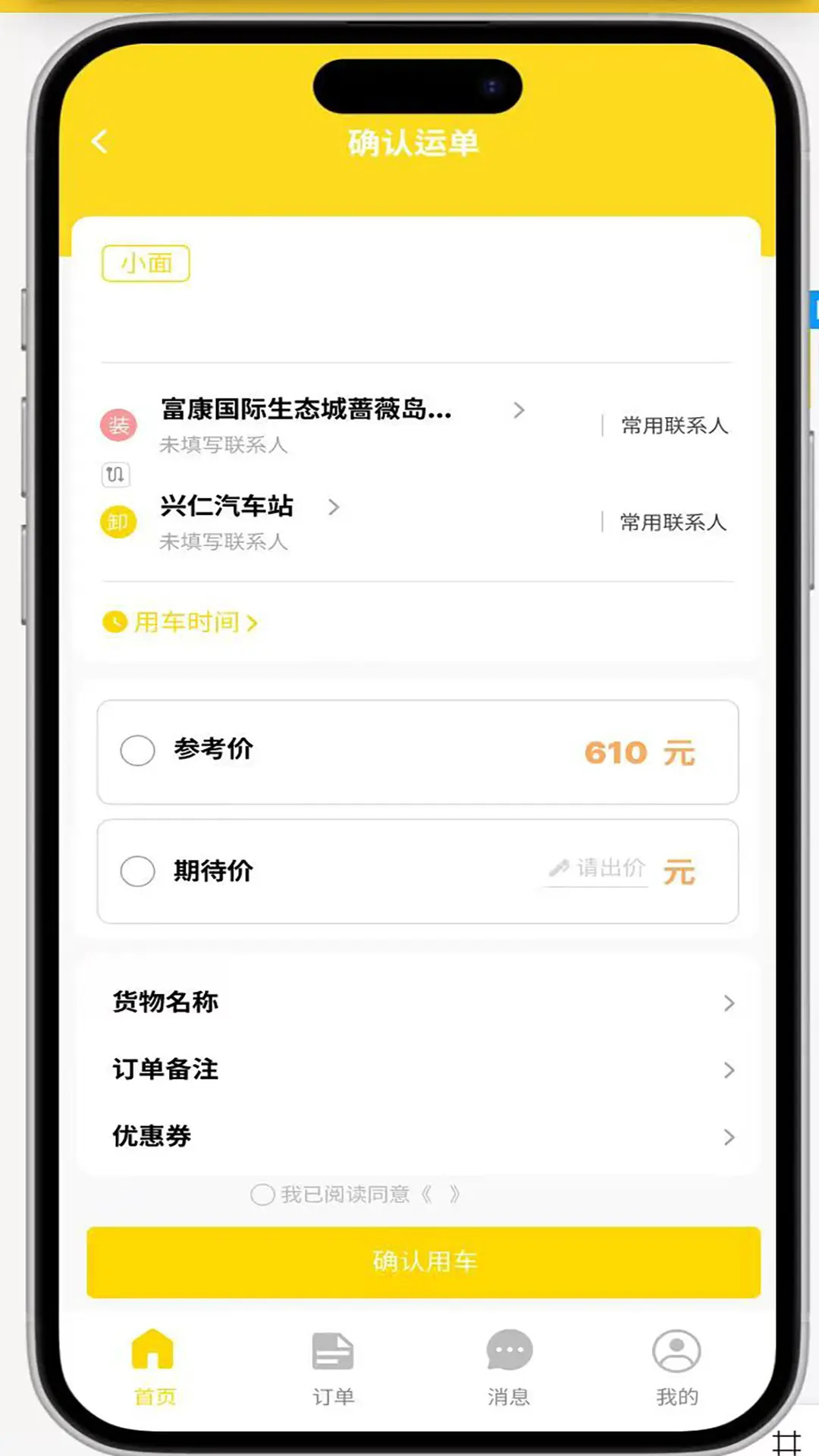
Task: Select the 首页 home tab icon
Action: coord(153,1351)
